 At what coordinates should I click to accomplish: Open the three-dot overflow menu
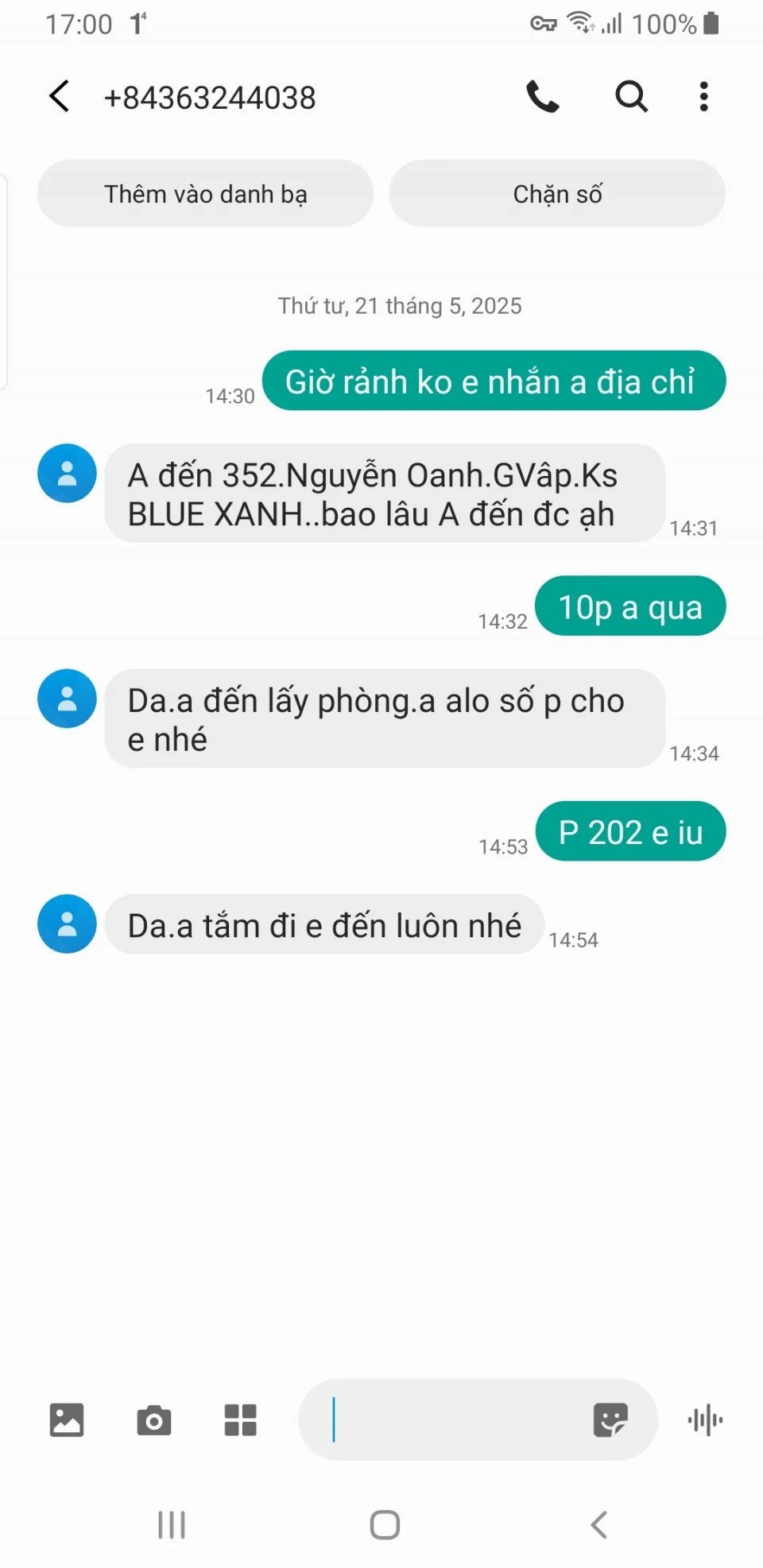click(x=703, y=97)
